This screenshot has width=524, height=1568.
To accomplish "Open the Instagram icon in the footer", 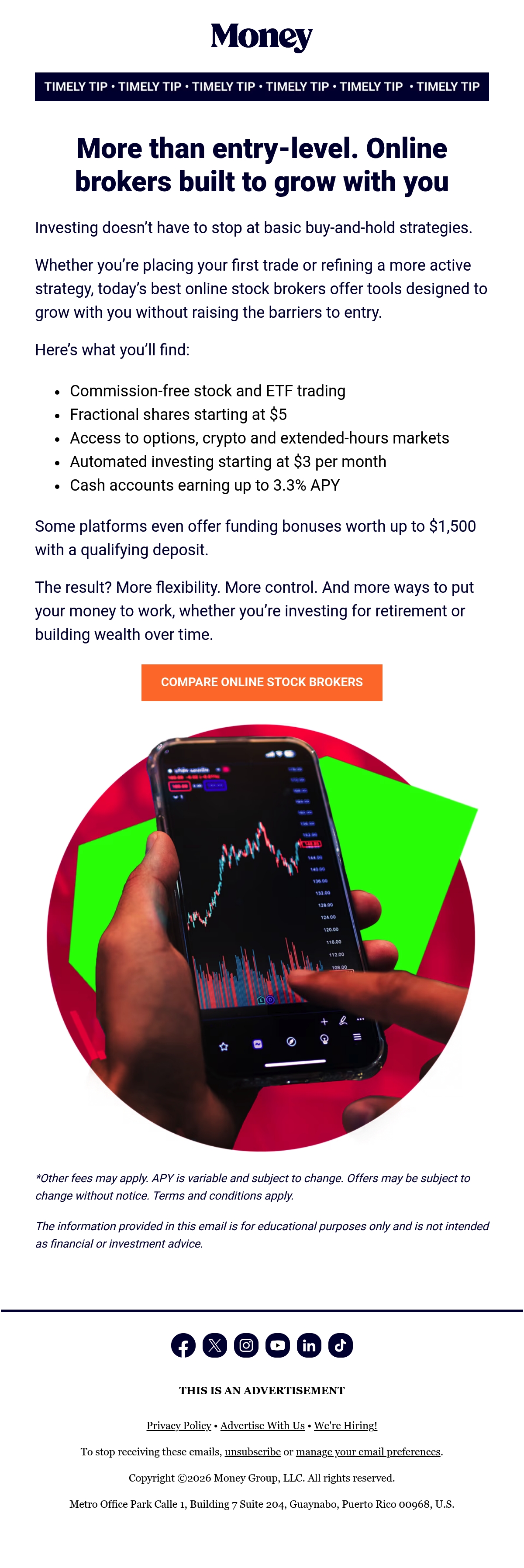I will (x=246, y=1345).
